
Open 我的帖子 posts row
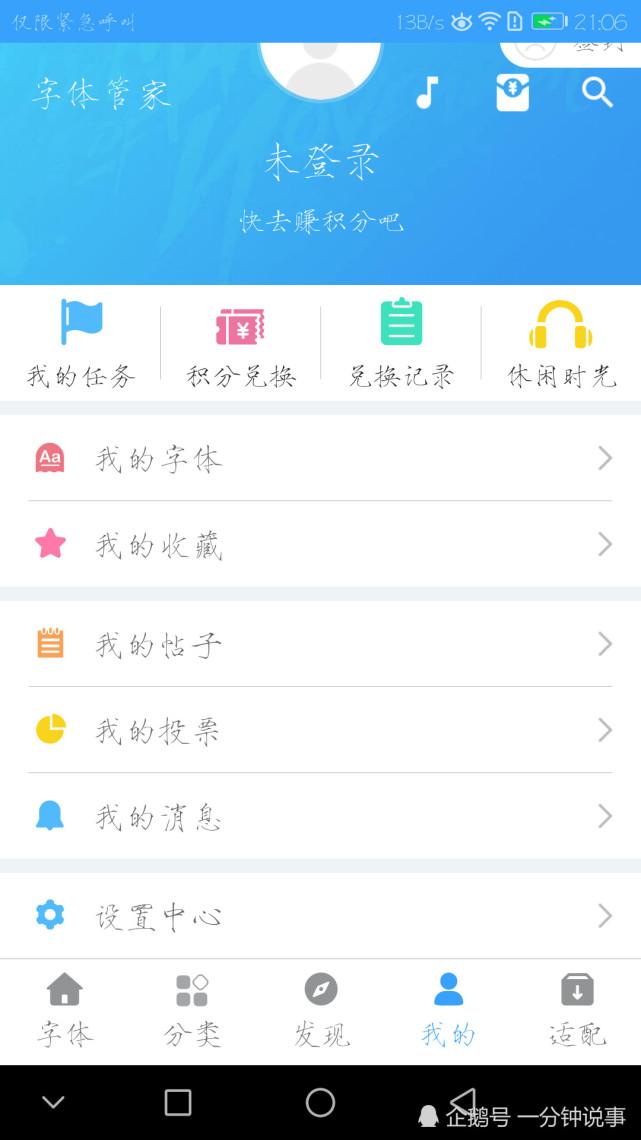pyautogui.click(x=320, y=645)
